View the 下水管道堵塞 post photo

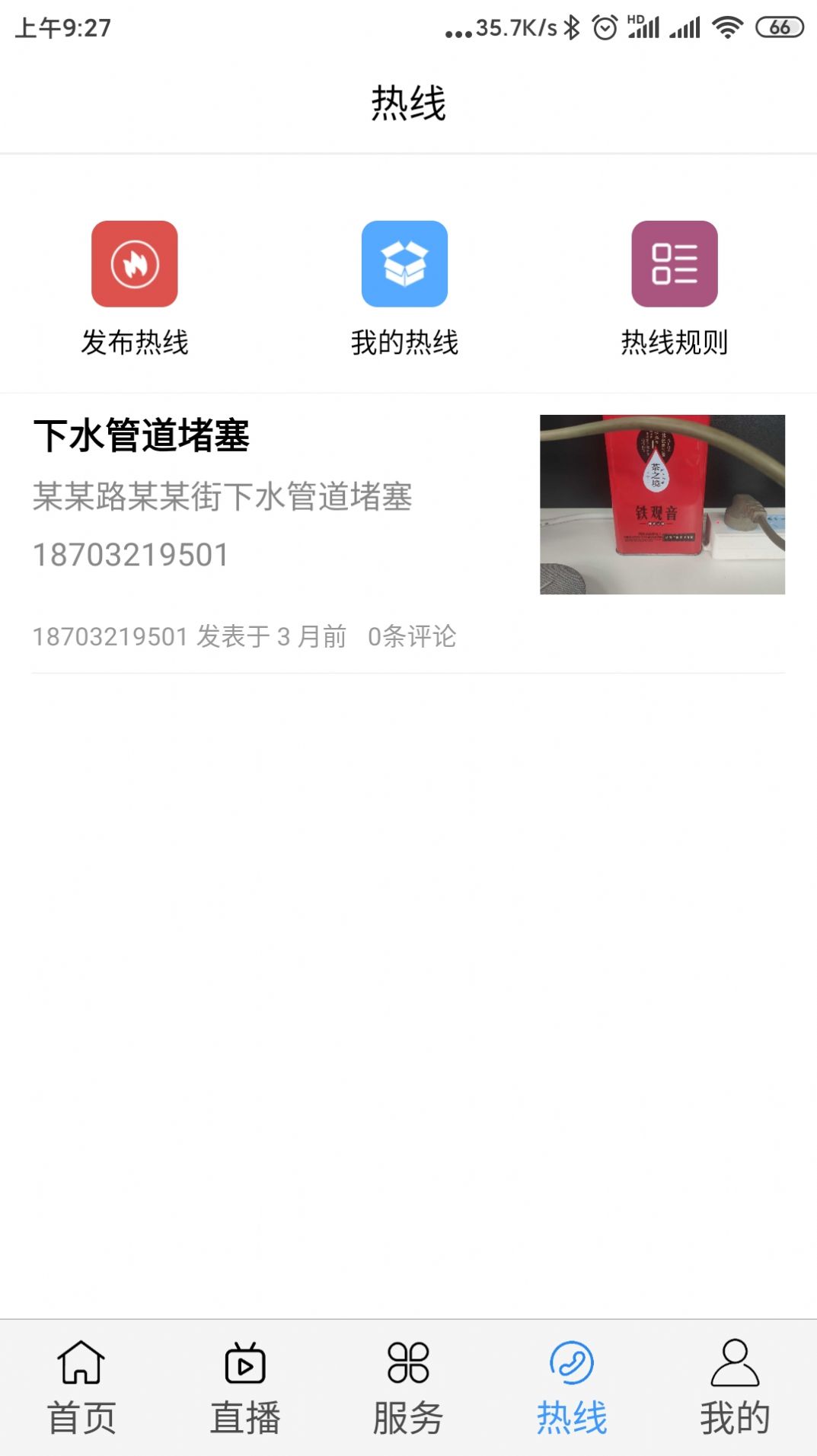(662, 504)
